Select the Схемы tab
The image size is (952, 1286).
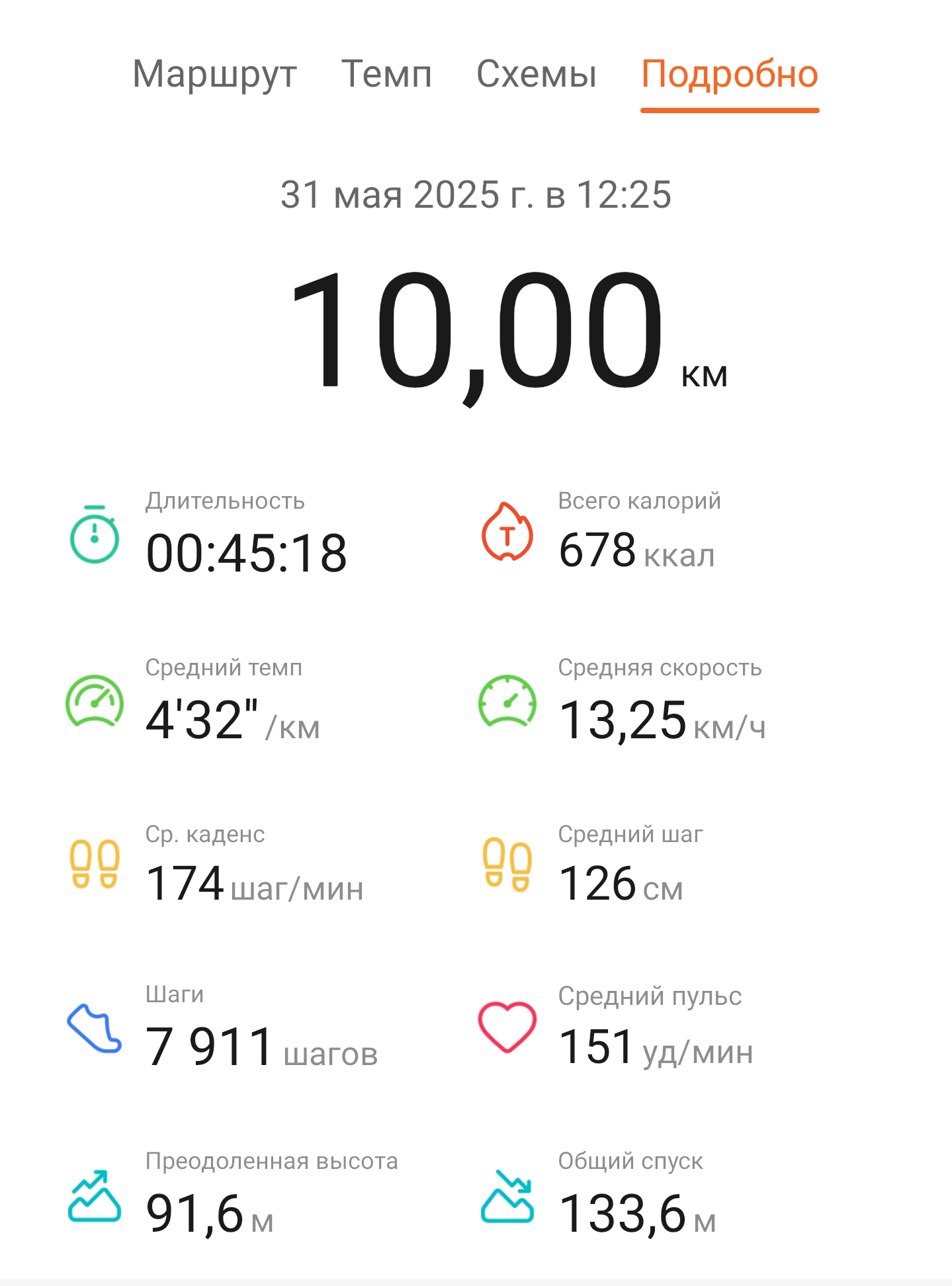click(536, 74)
